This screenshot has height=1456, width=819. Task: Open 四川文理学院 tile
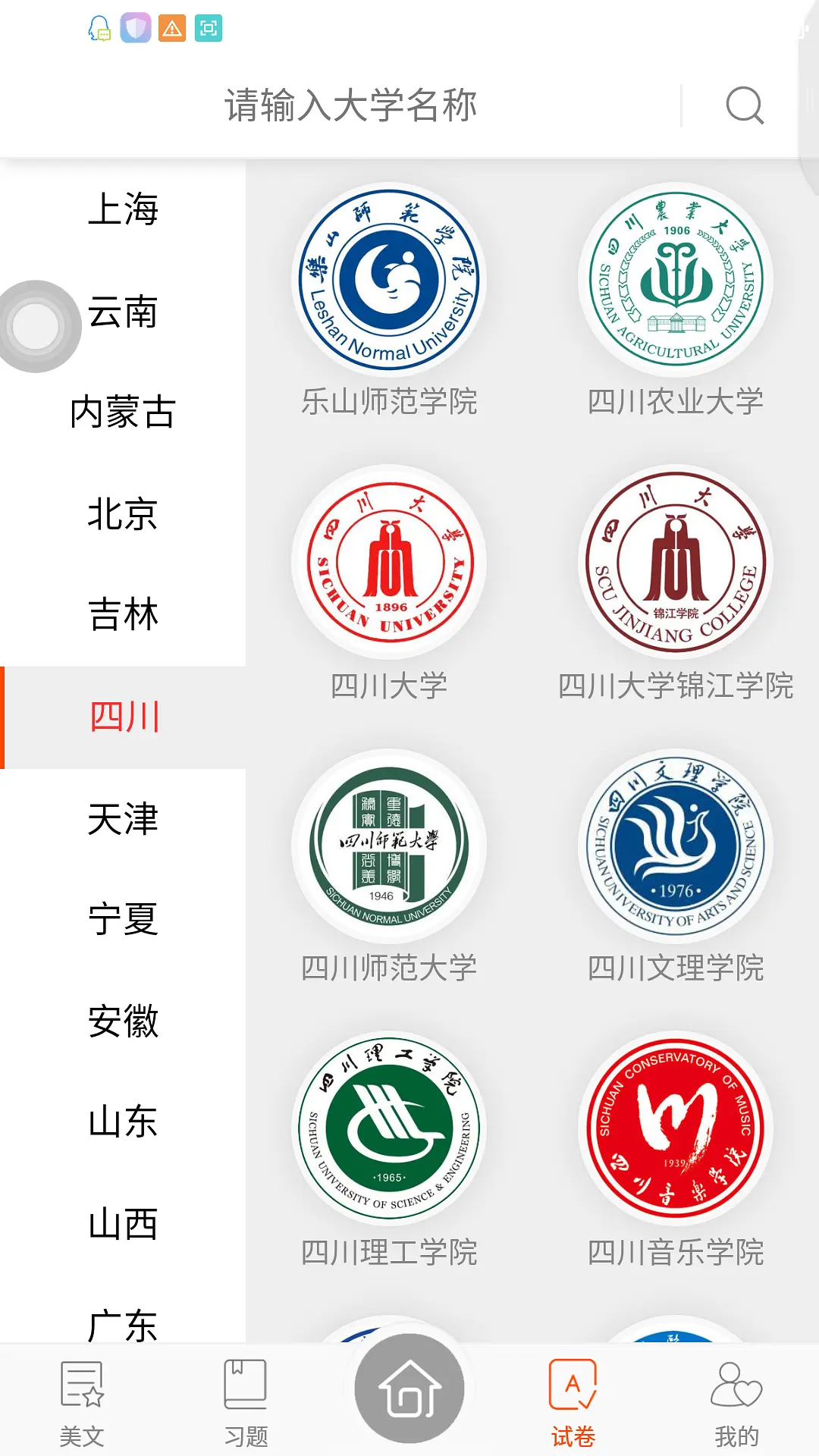click(675, 864)
